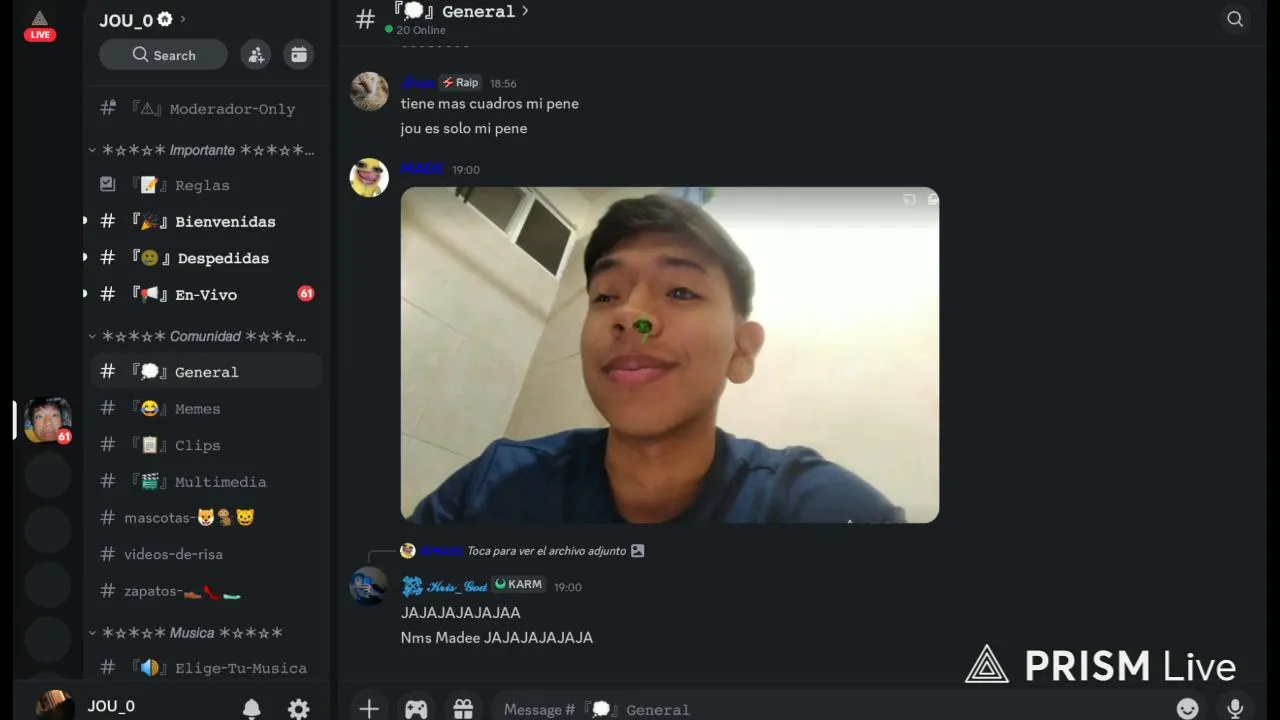Viewport: 1280px width, 720px height.
Task: Search messages with the magnifier icon
Action: point(1235,19)
